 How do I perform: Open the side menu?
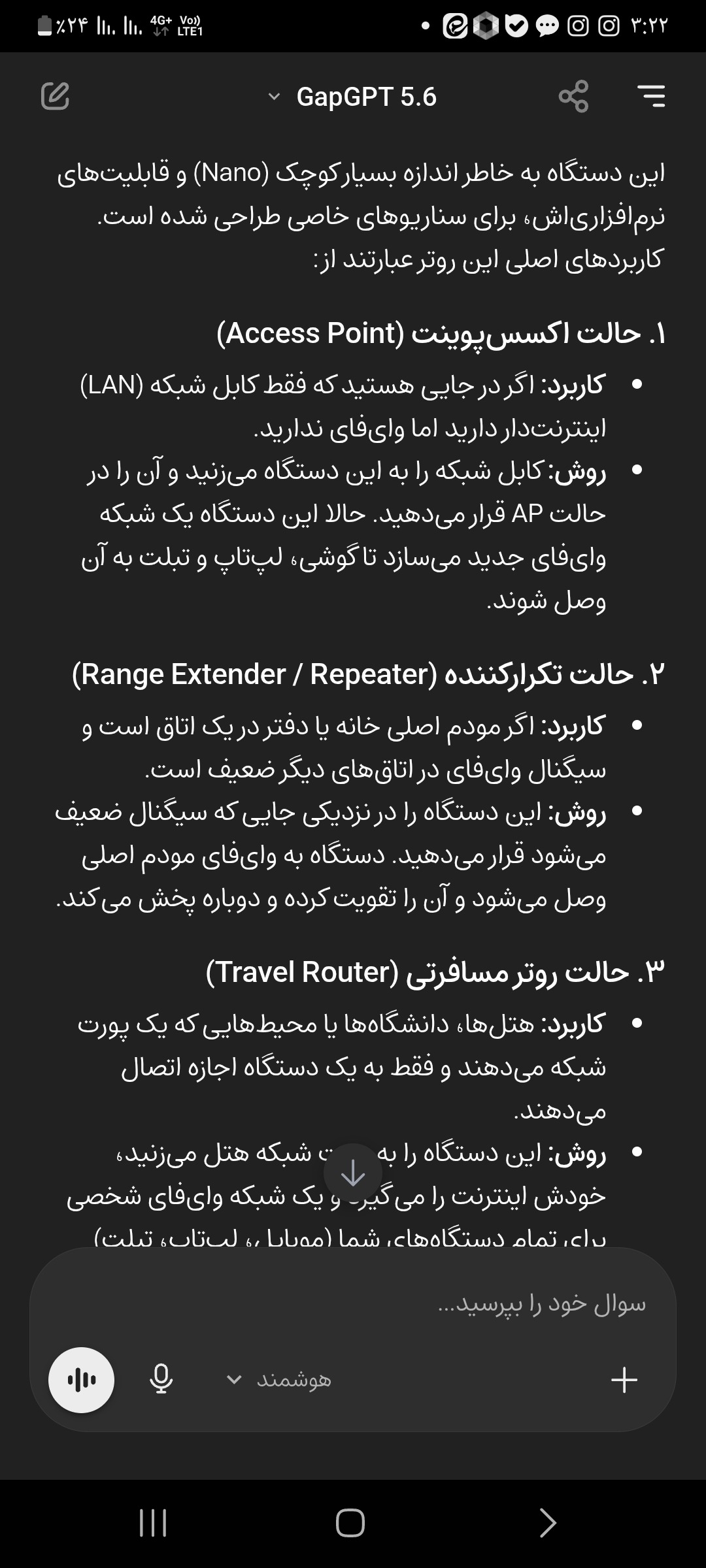pos(651,96)
